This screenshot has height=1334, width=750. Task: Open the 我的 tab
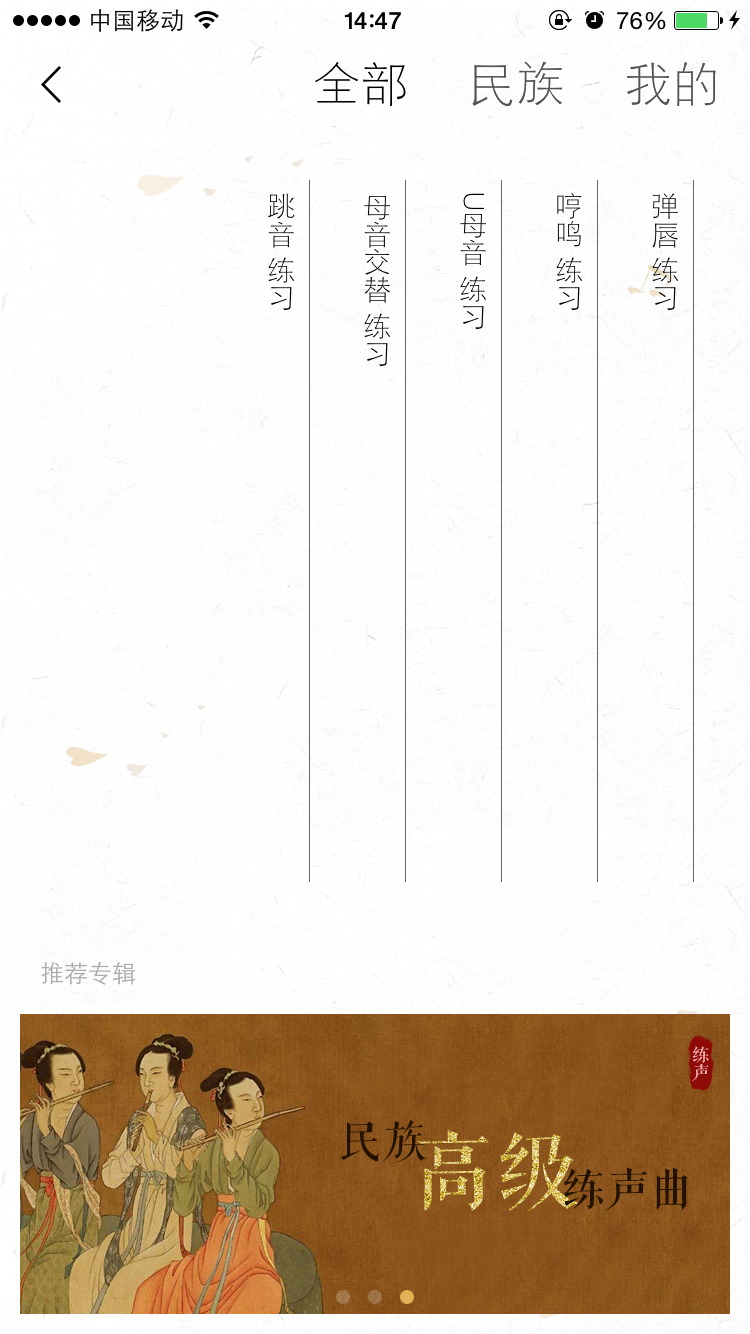pyautogui.click(x=672, y=85)
